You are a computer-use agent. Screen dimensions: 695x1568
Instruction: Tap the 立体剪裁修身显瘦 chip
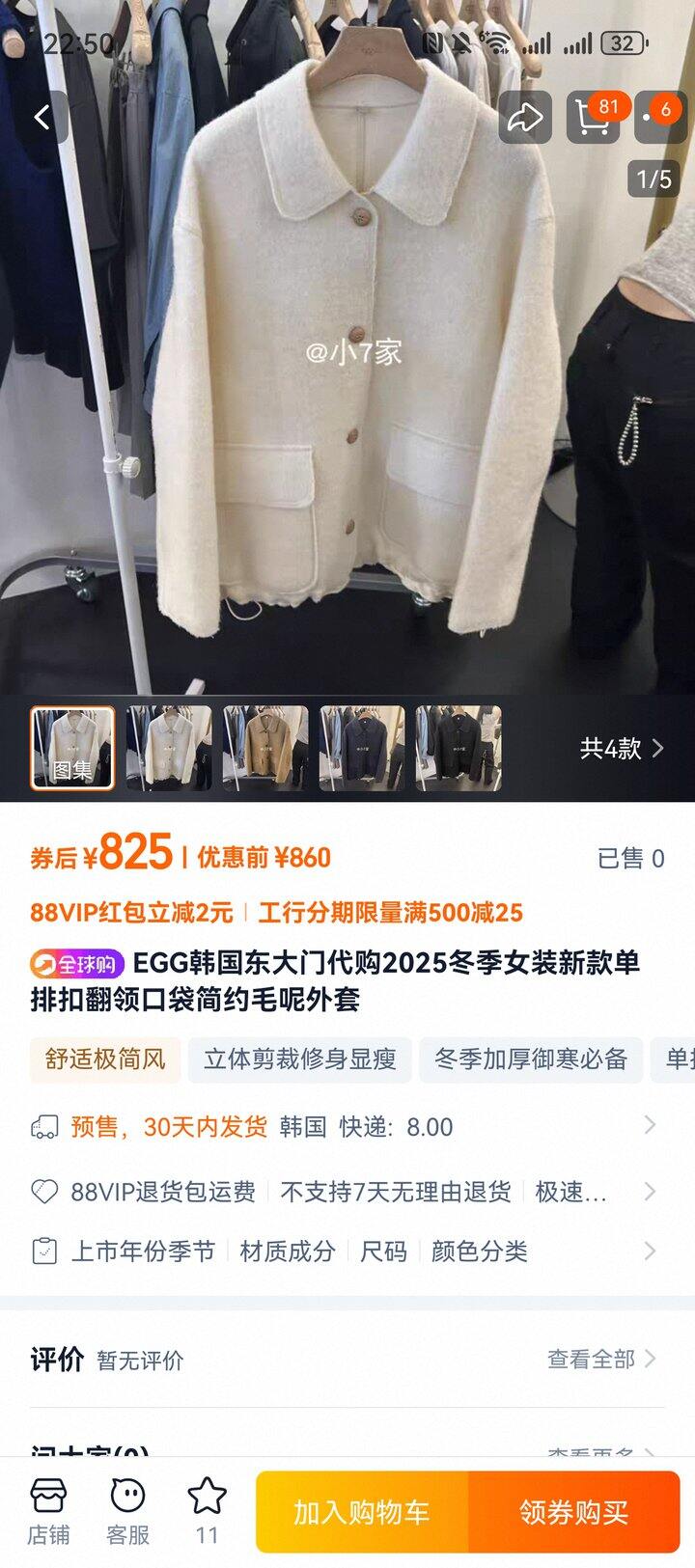click(x=299, y=1059)
